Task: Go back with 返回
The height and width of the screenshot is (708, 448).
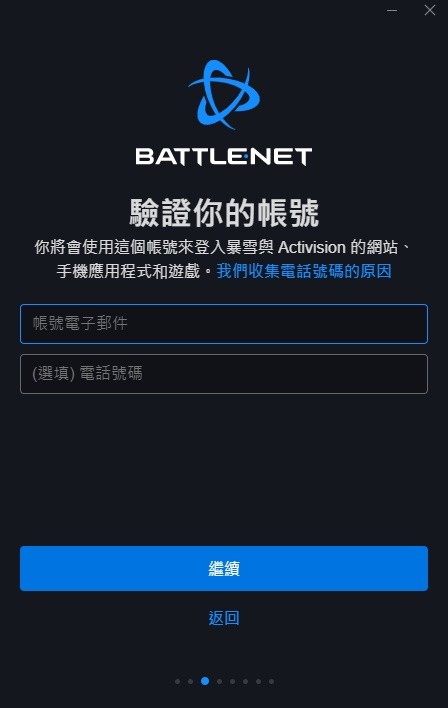Action: [224, 618]
